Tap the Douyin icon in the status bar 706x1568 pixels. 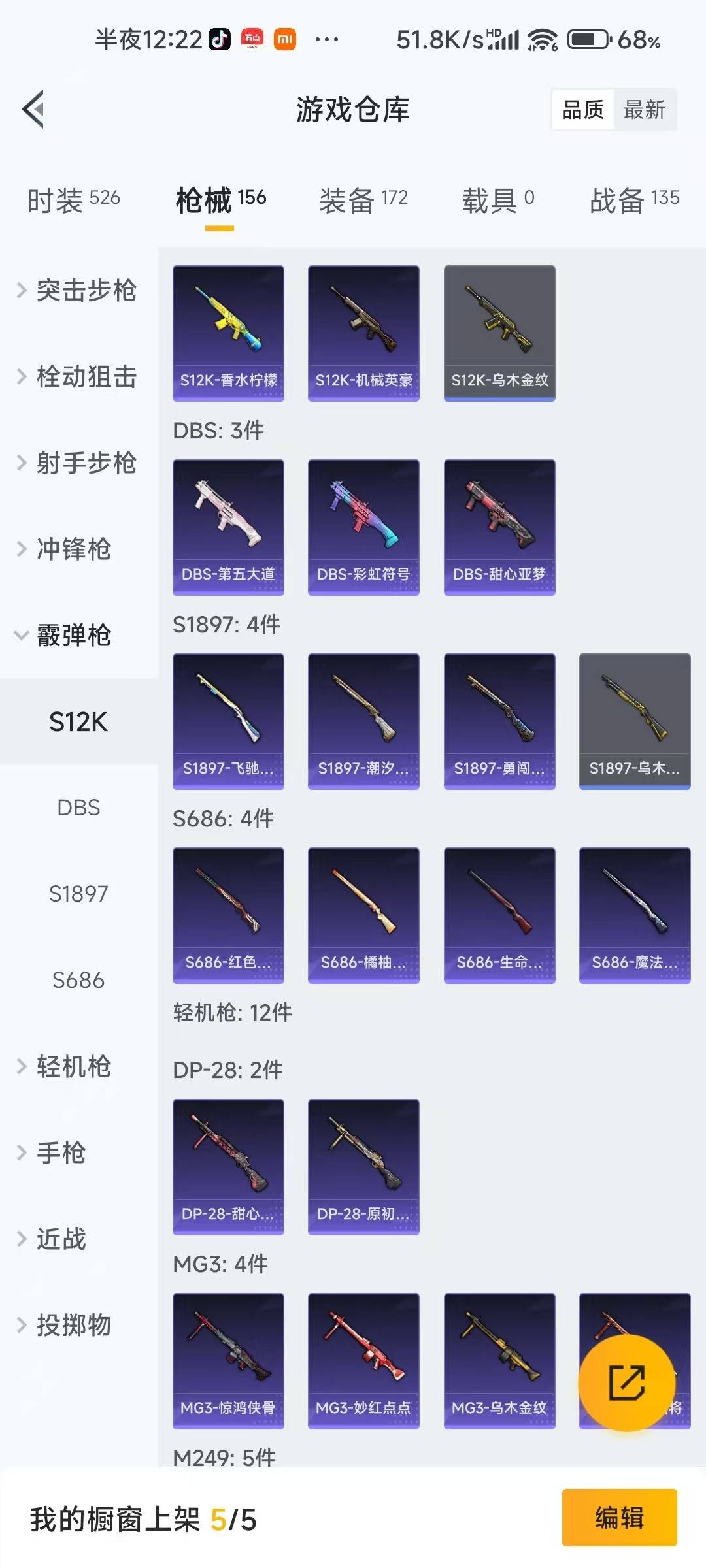tap(219, 41)
